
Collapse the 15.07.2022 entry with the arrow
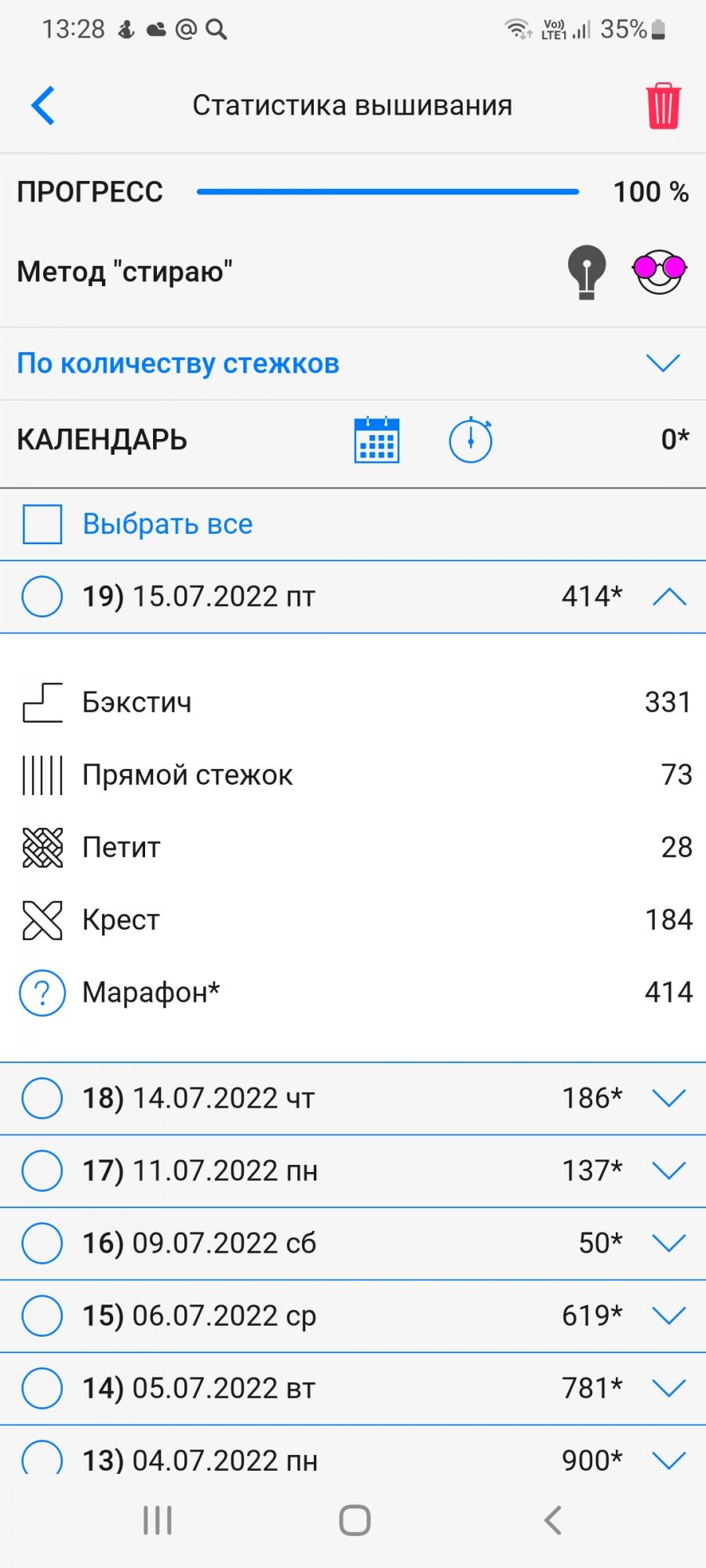click(x=669, y=597)
